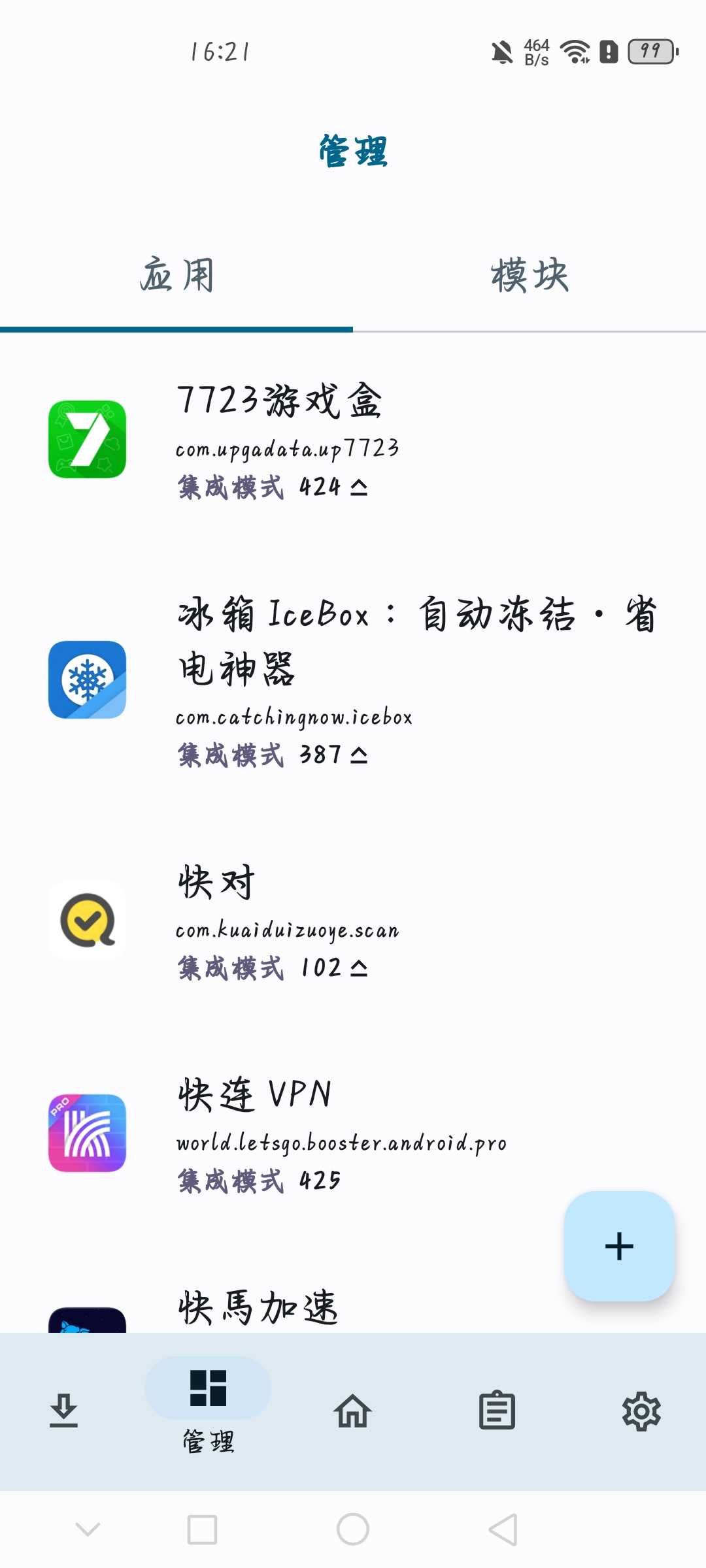Go to the home tab

pos(353,1411)
